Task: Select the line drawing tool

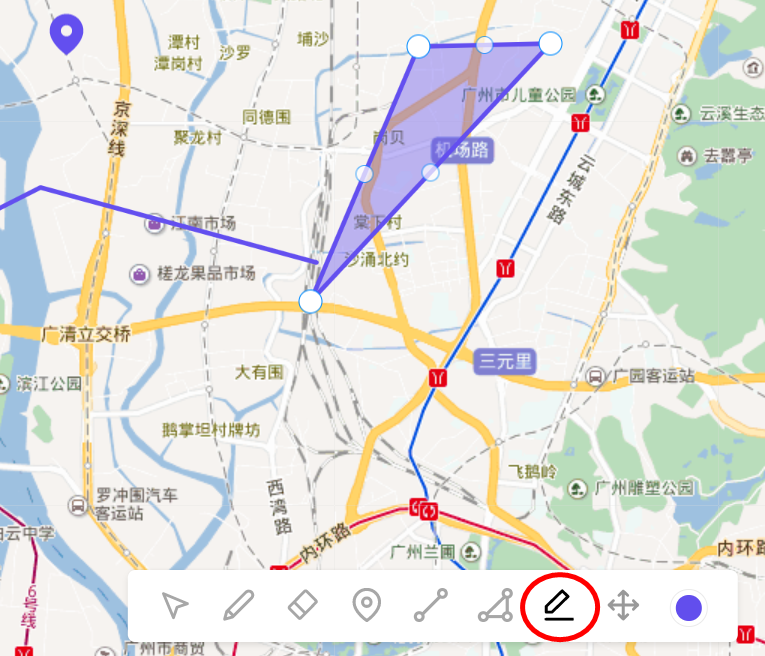Action: pyautogui.click(x=431, y=605)
